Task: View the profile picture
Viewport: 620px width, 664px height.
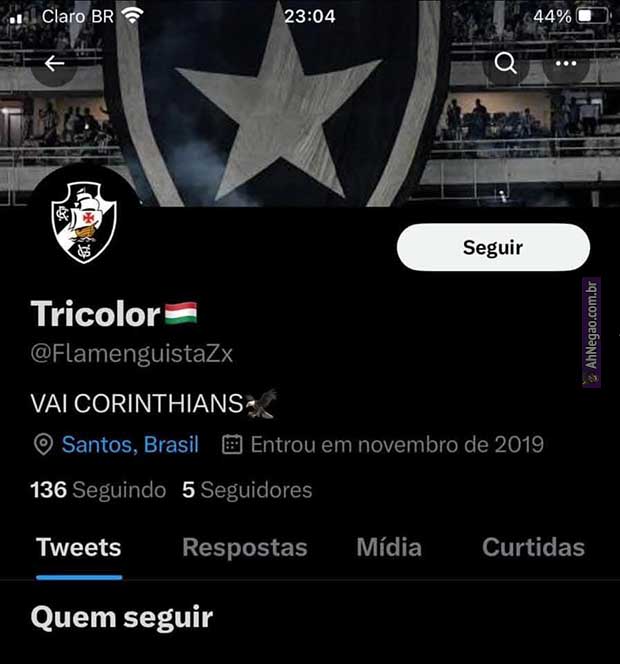Action: click(84, 222)
